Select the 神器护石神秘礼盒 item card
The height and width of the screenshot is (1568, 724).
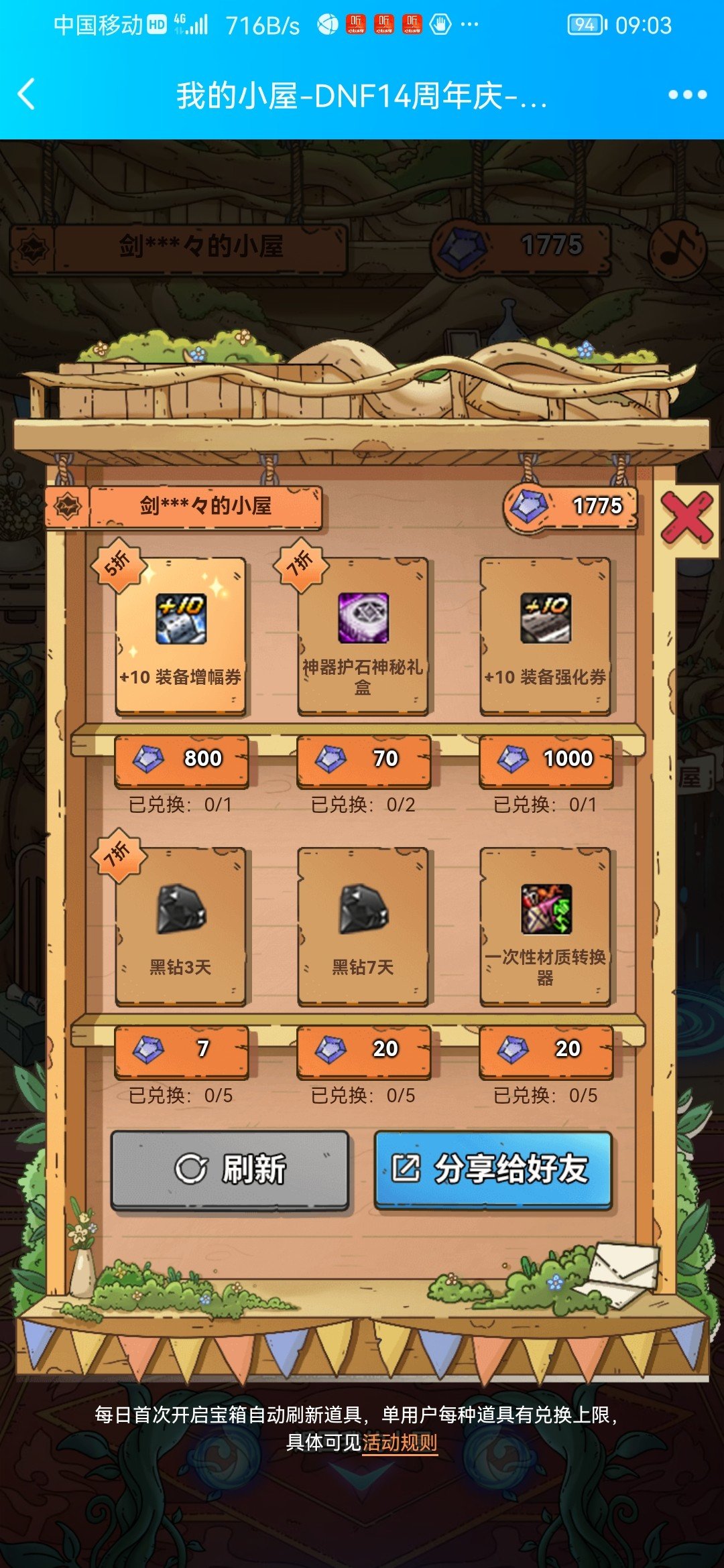tap(363, 635)
